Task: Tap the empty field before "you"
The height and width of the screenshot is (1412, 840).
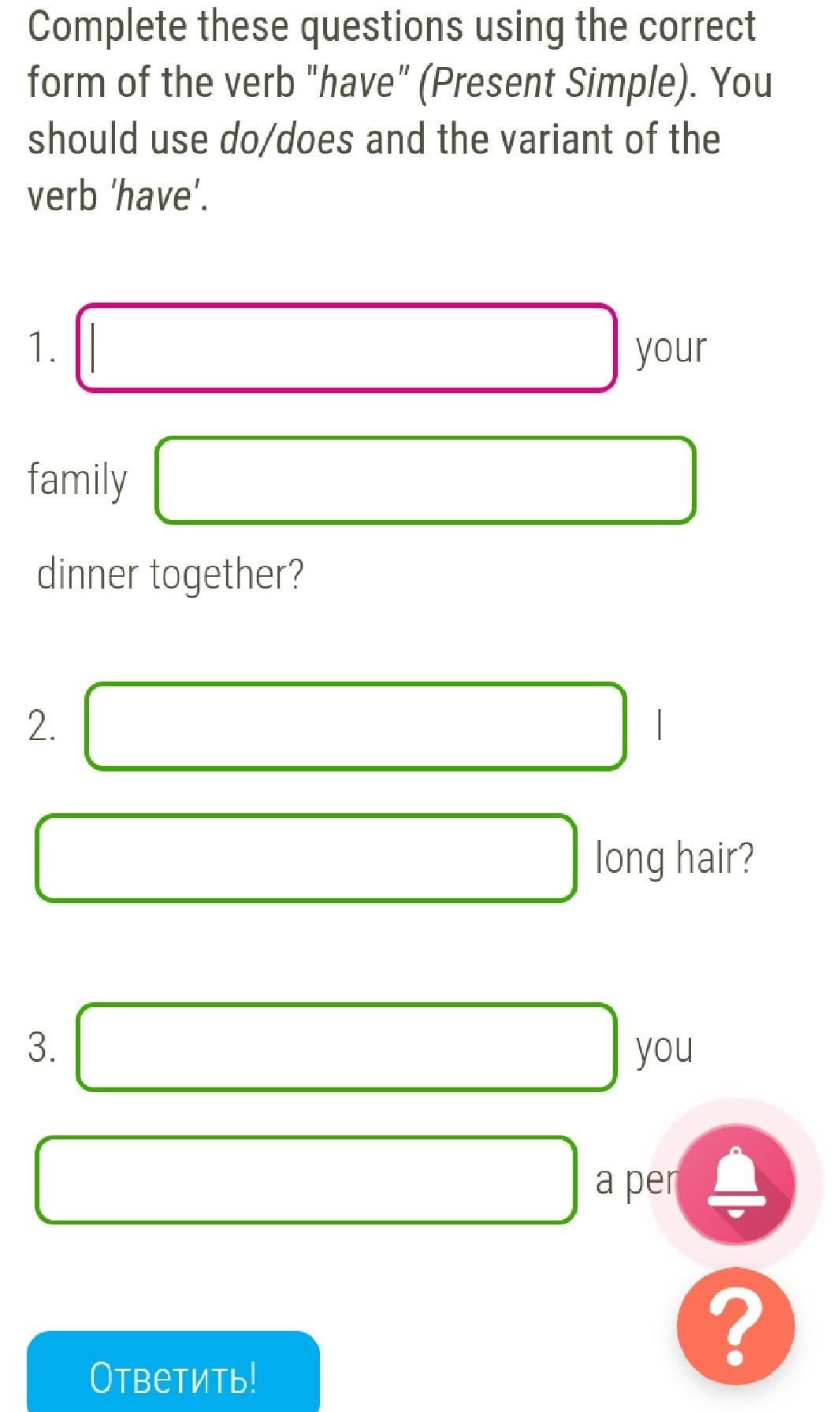Action: pyautogui.click(x=346, y=1047)
